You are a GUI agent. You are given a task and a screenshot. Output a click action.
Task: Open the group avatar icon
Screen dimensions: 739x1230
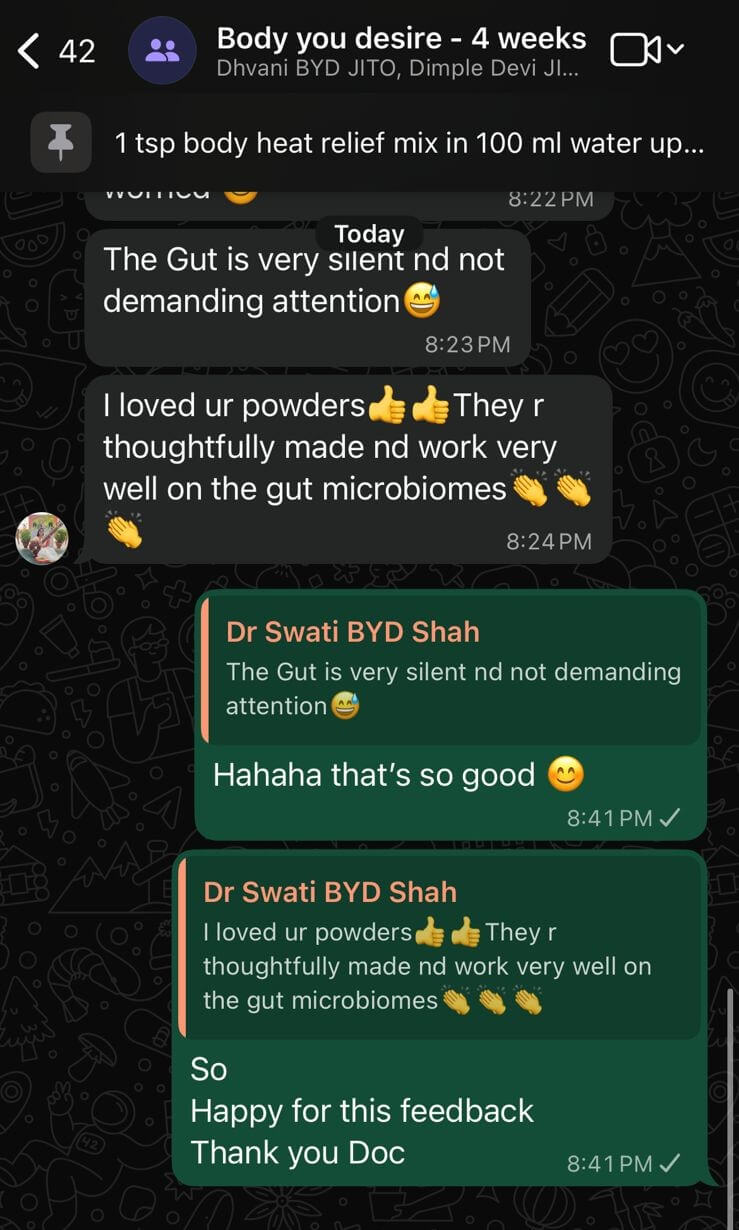point(161,51)
